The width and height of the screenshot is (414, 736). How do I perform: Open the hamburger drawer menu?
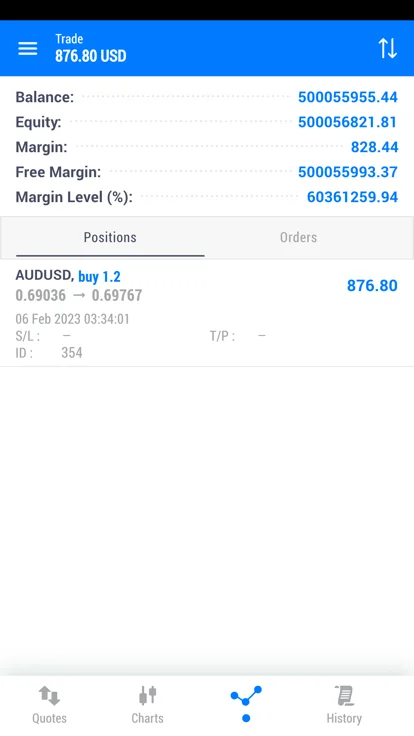click(28, 48)
